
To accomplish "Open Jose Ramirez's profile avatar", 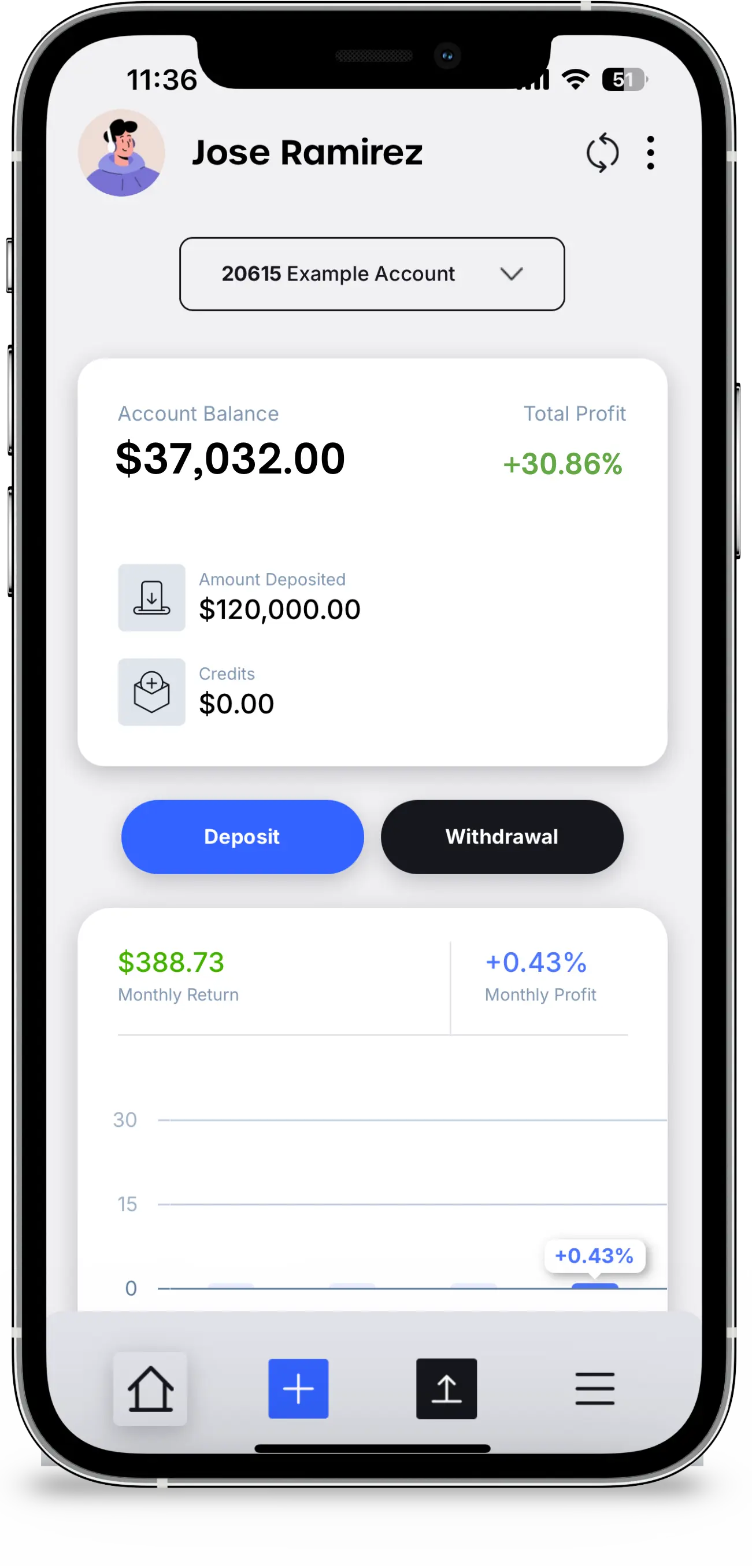I will click(x=122, y=153).
